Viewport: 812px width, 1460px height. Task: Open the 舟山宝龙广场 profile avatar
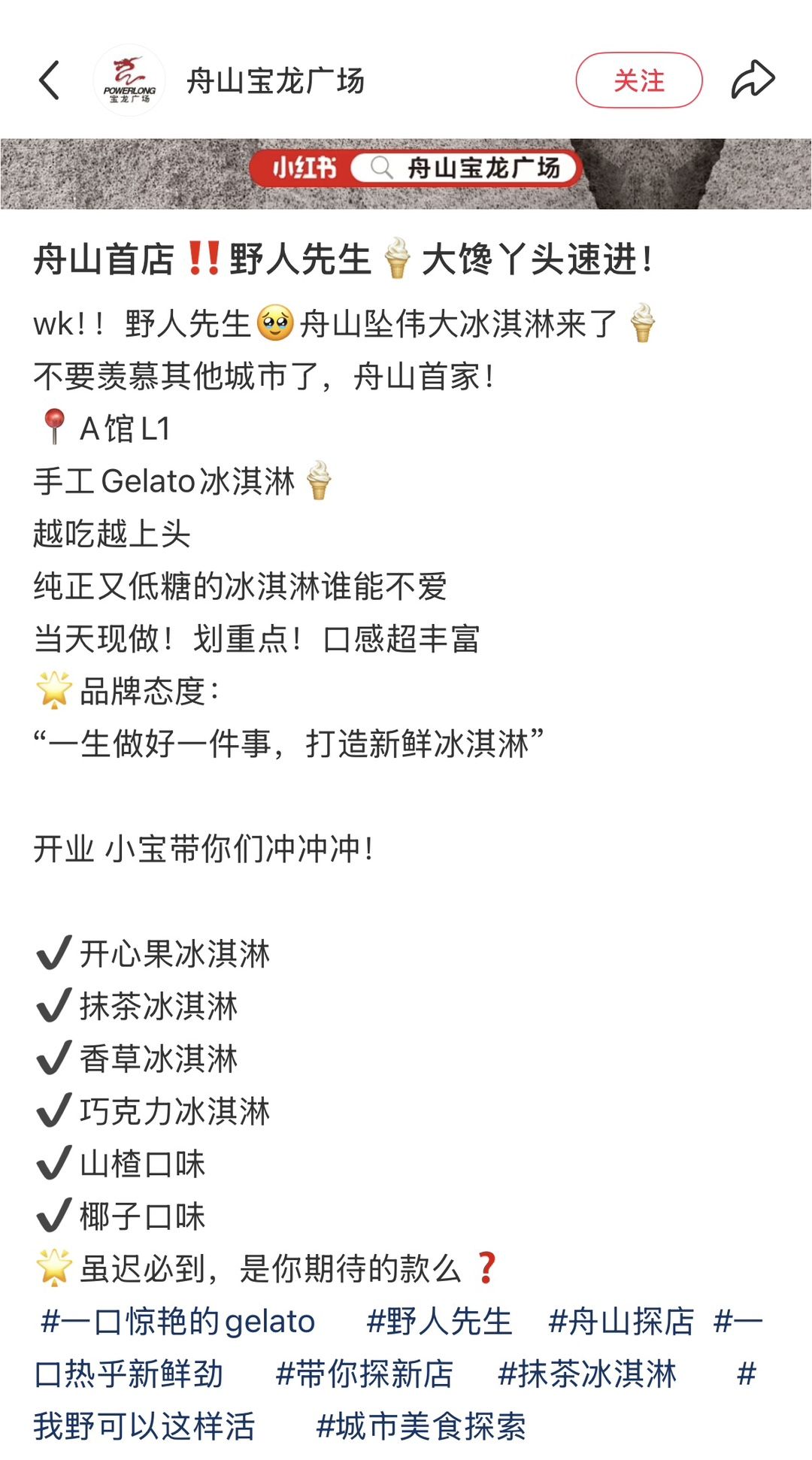pos(129,80)
